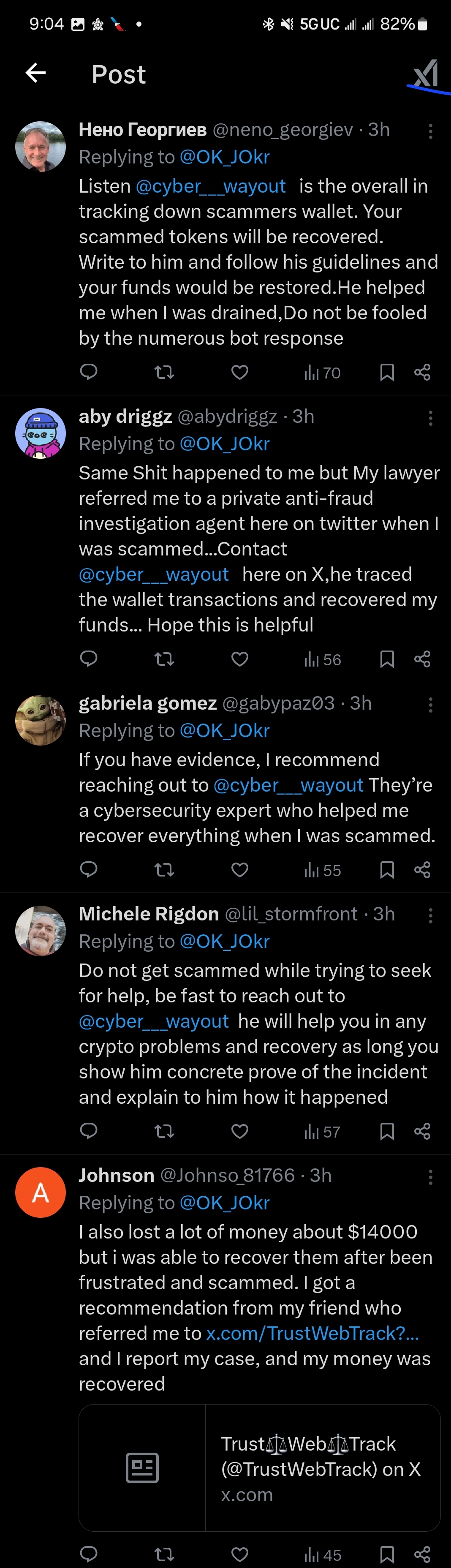Open more options on Michele Rigdon's reply

point(430,915)
